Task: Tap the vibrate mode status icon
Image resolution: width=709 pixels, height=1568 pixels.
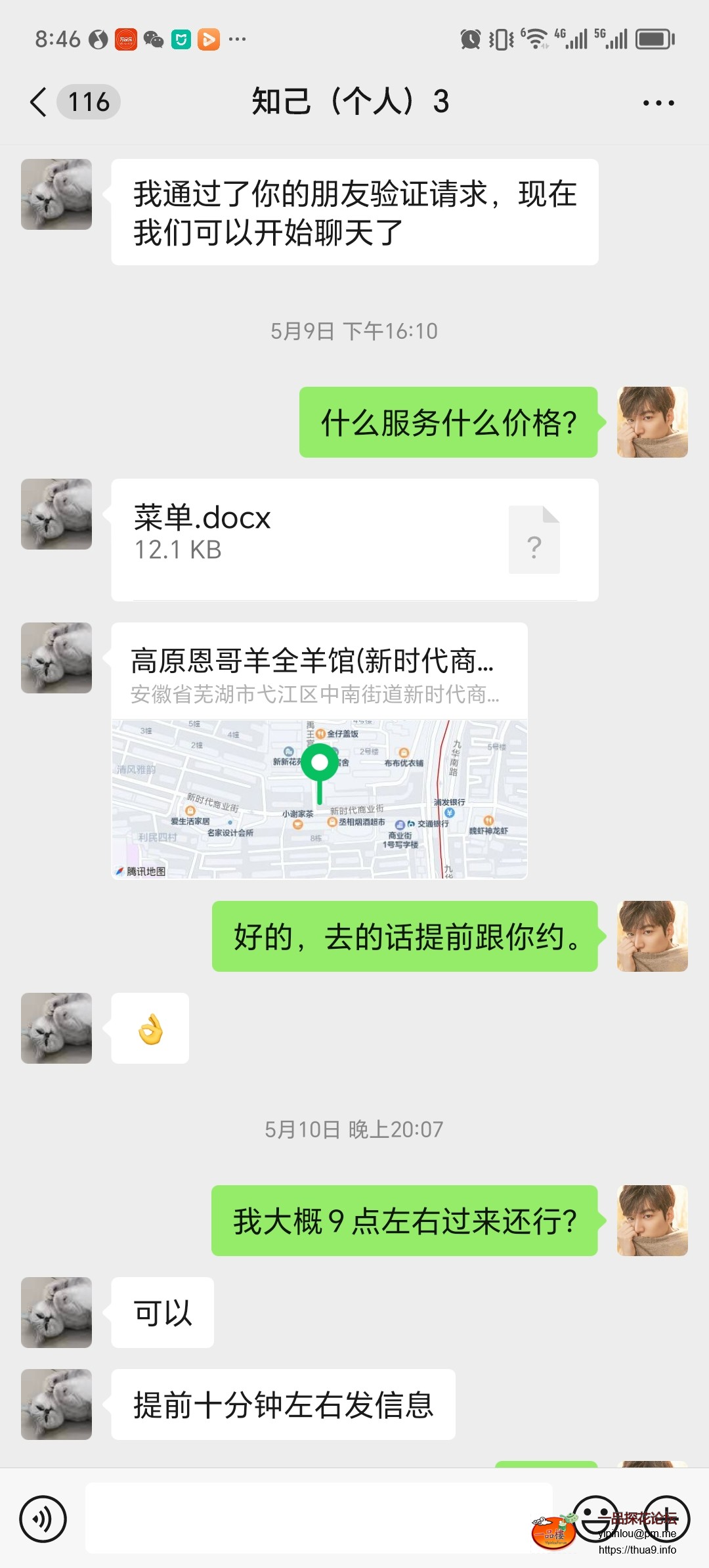Action: (502, 39)
